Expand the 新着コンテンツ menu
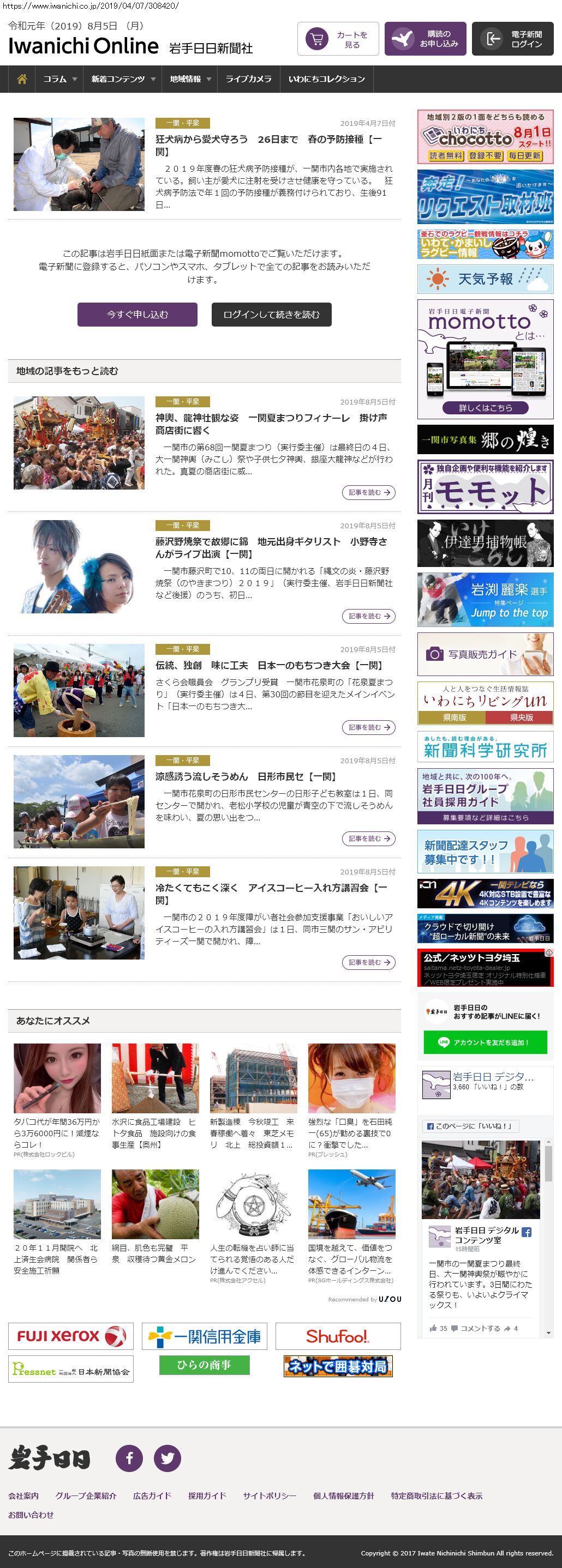The height and width of the screenshot is (1568, 562). 123,79
